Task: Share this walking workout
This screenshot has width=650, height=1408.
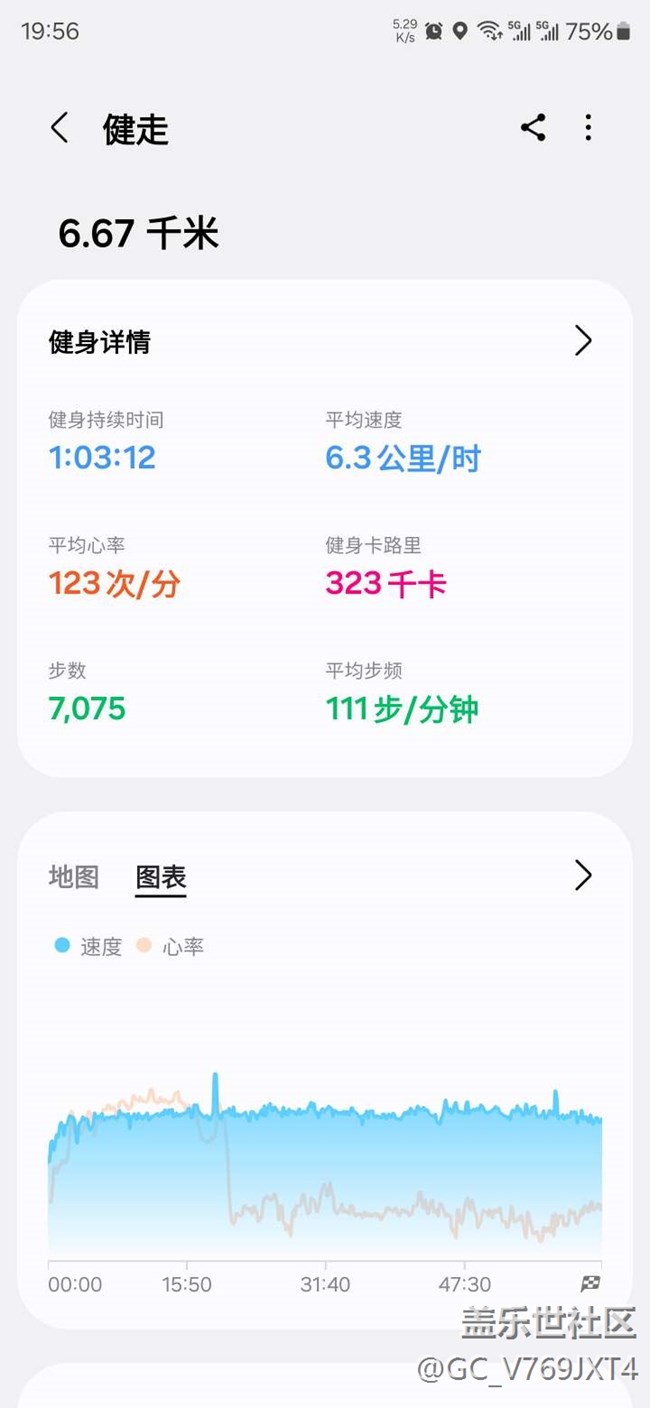Action: pyautogui.click(x=533, y=128)
